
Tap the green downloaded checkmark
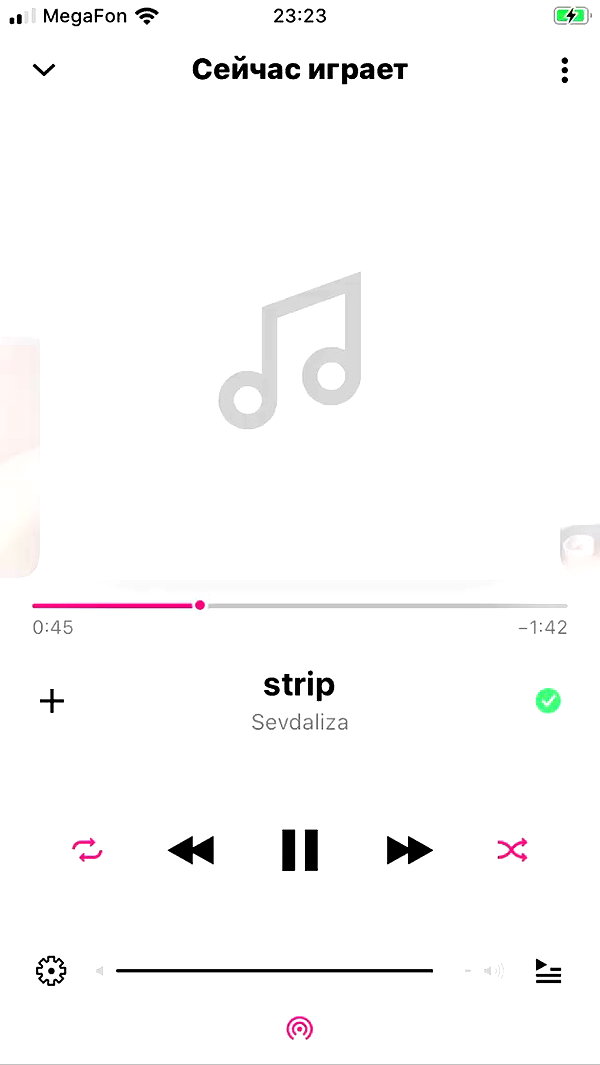(548, 701)
